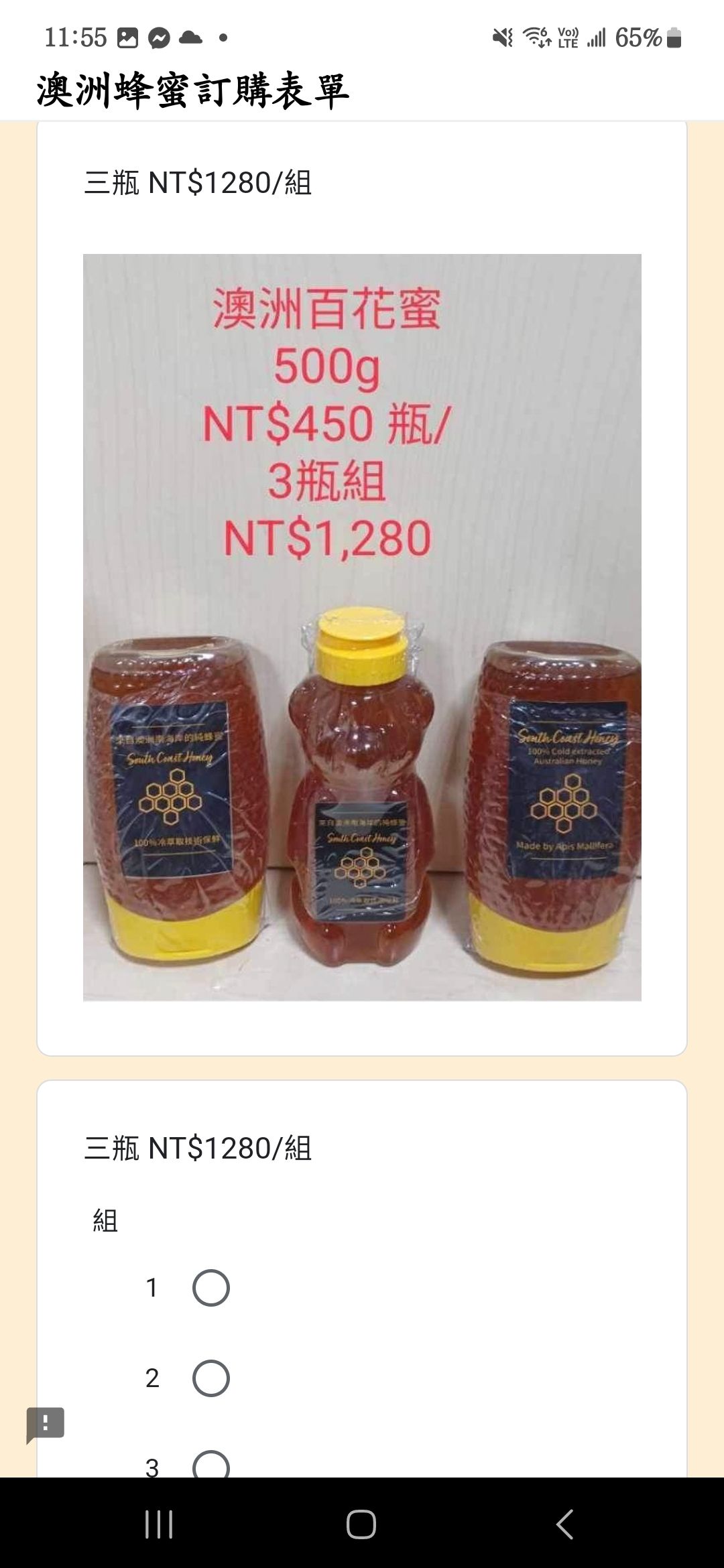Go back using system navigation

tap(564, 1524)
